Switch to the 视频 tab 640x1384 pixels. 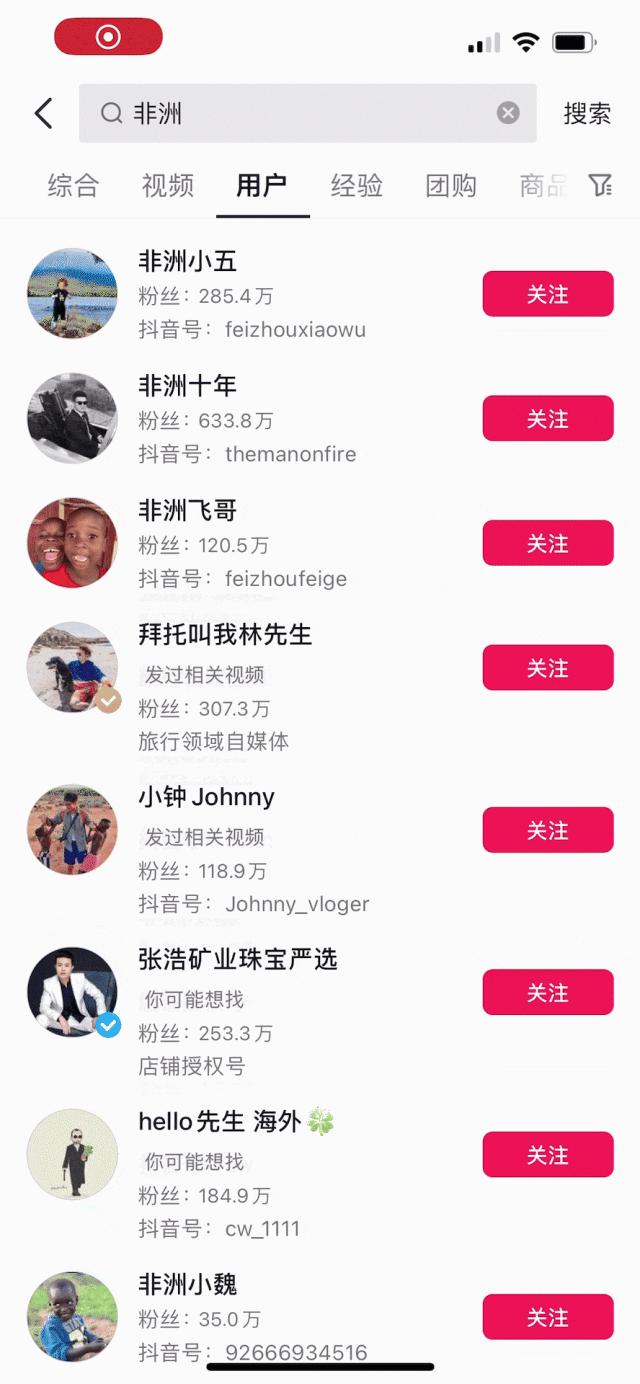pos(167,186)
